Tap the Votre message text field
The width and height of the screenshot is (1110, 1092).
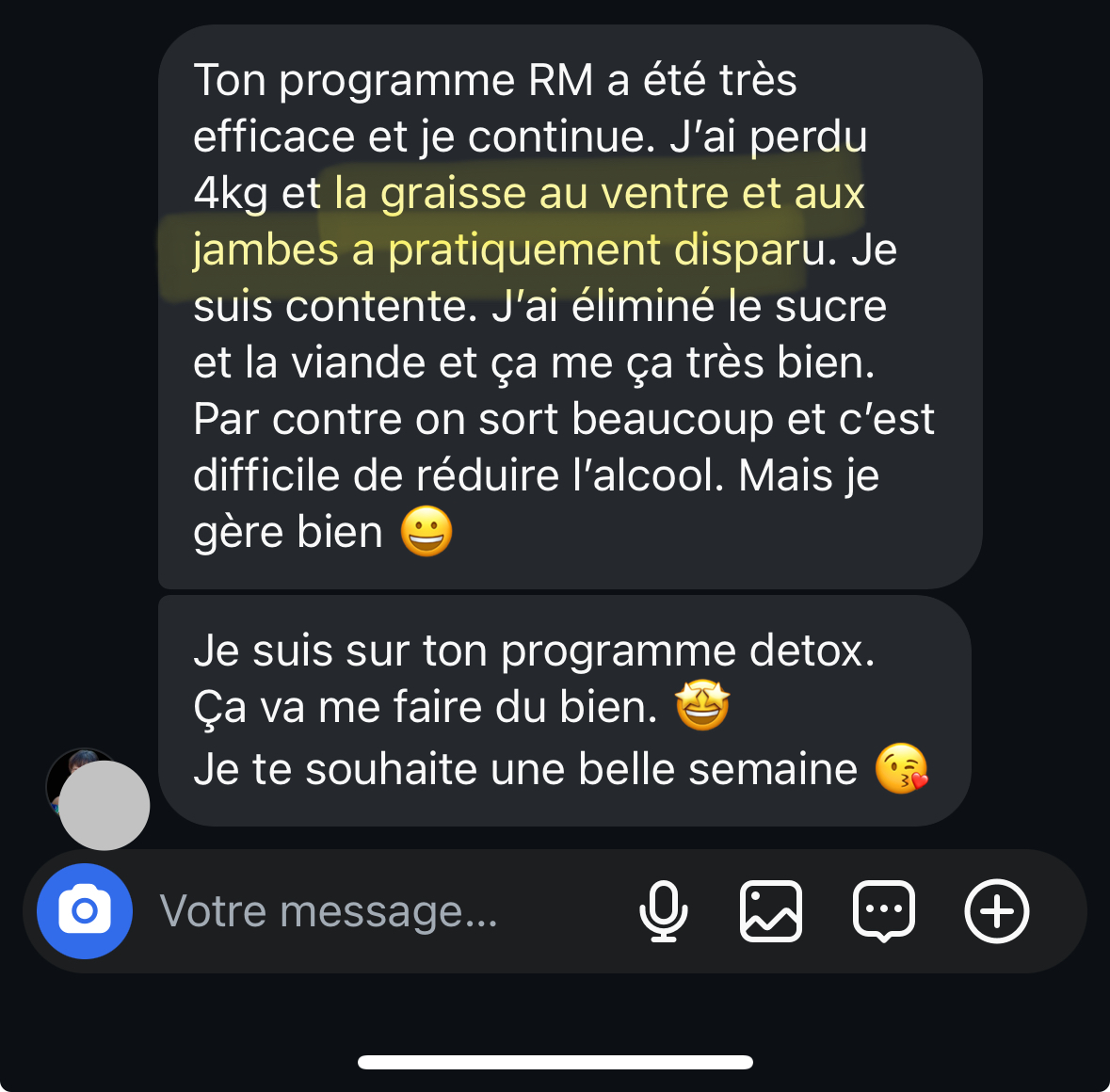[377, 911]
